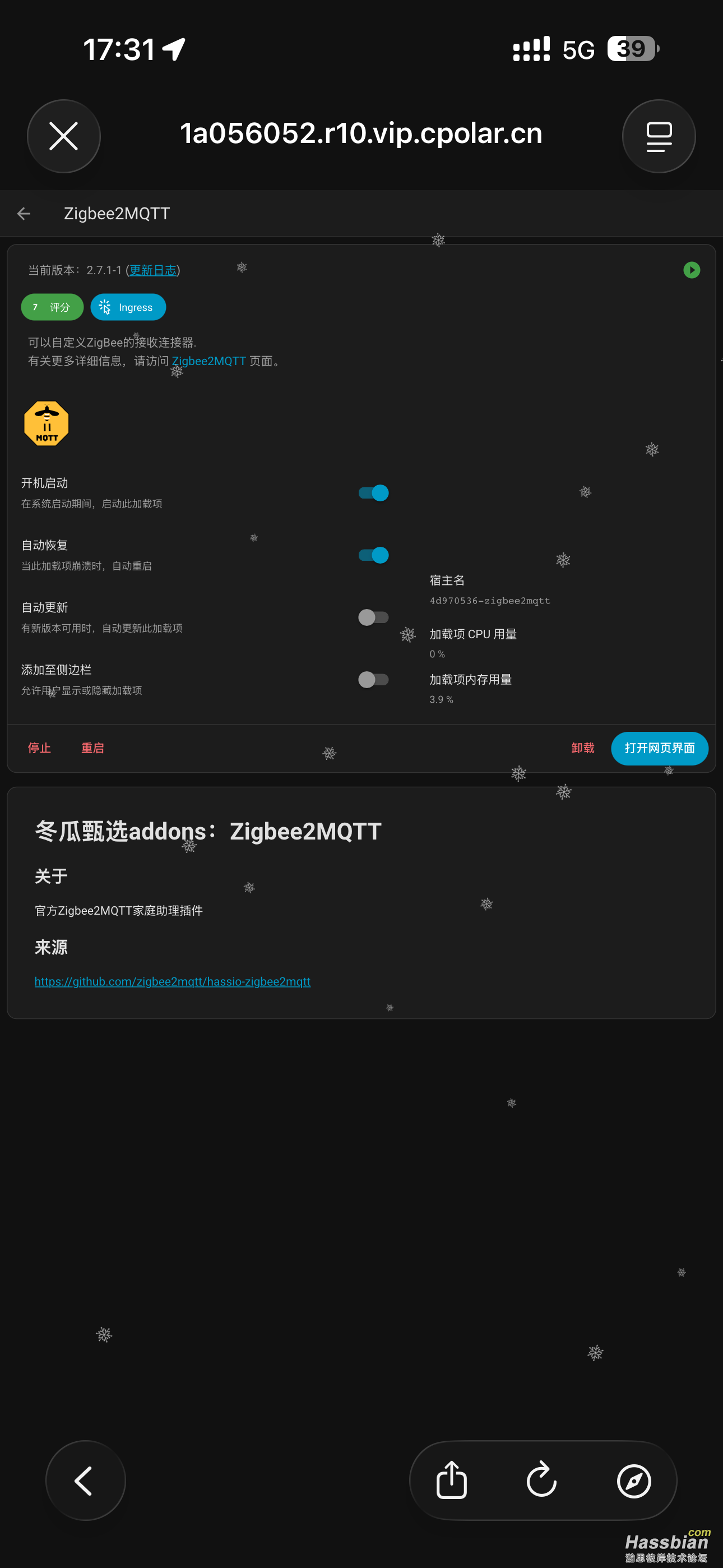Viewport: 723px width, 1568px height.
Task: Go back from the Zigbee2MQTT add-on page
Action: pos(24,214)
